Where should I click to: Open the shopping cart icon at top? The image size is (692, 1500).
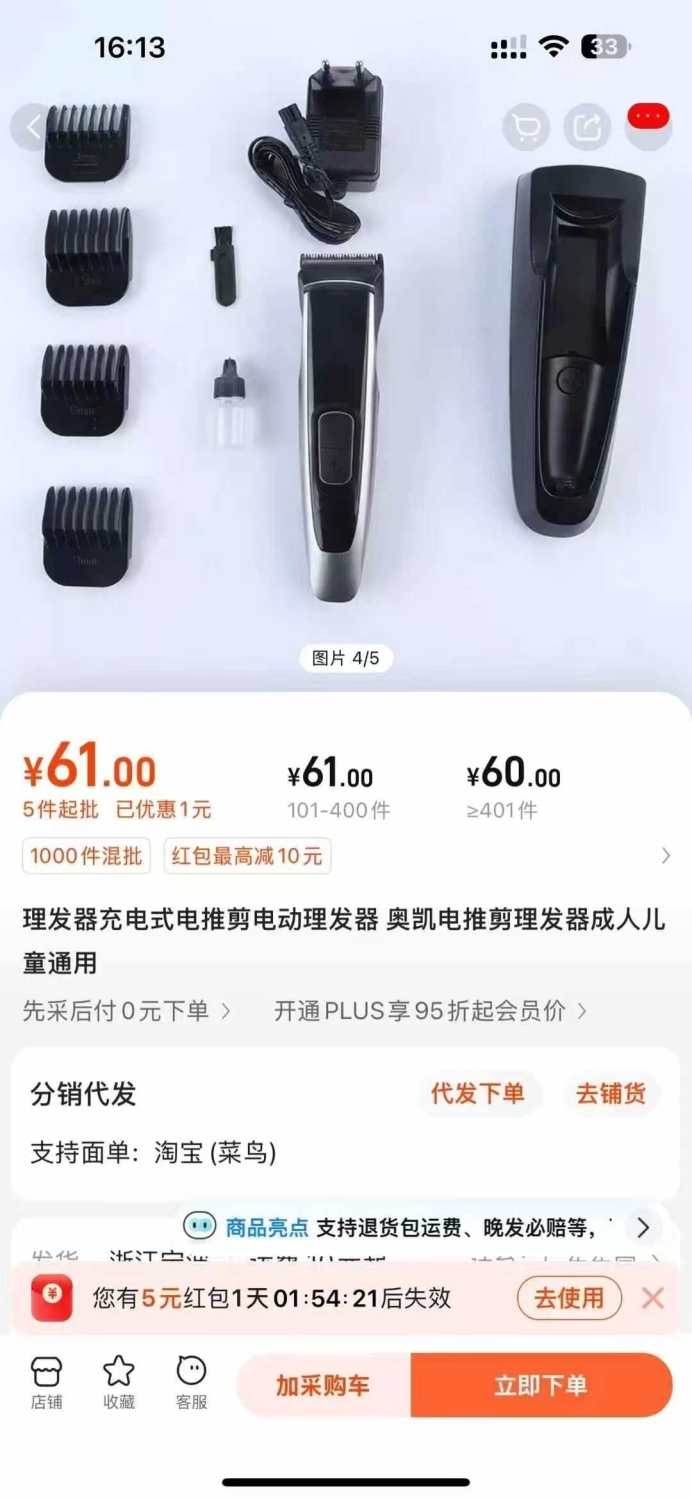[x=526, y=127]
